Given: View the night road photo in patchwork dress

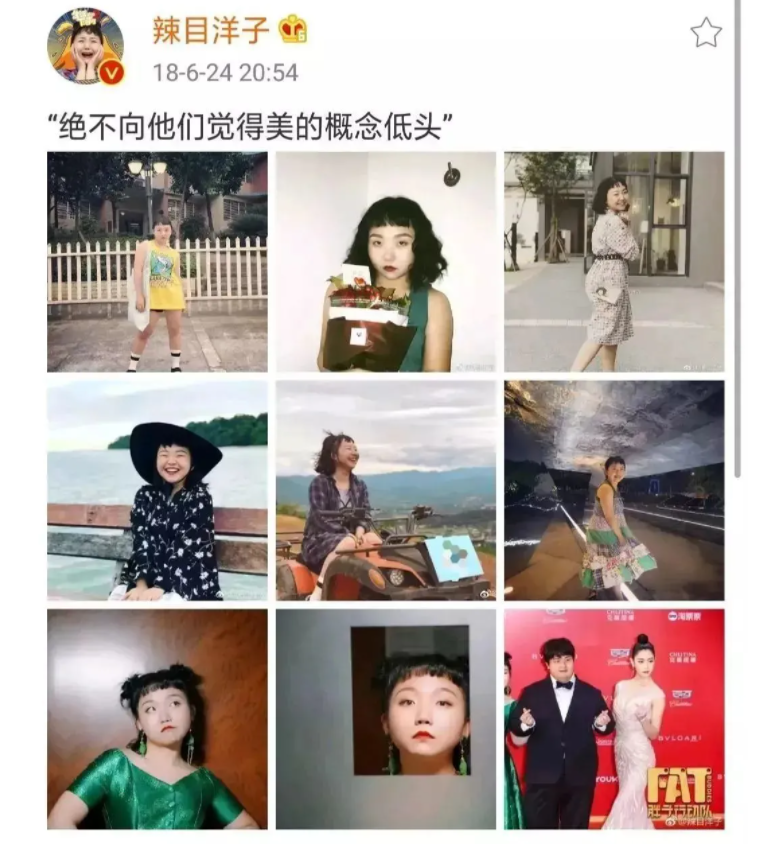Looking at the screenshot, I should click(614, 490).
